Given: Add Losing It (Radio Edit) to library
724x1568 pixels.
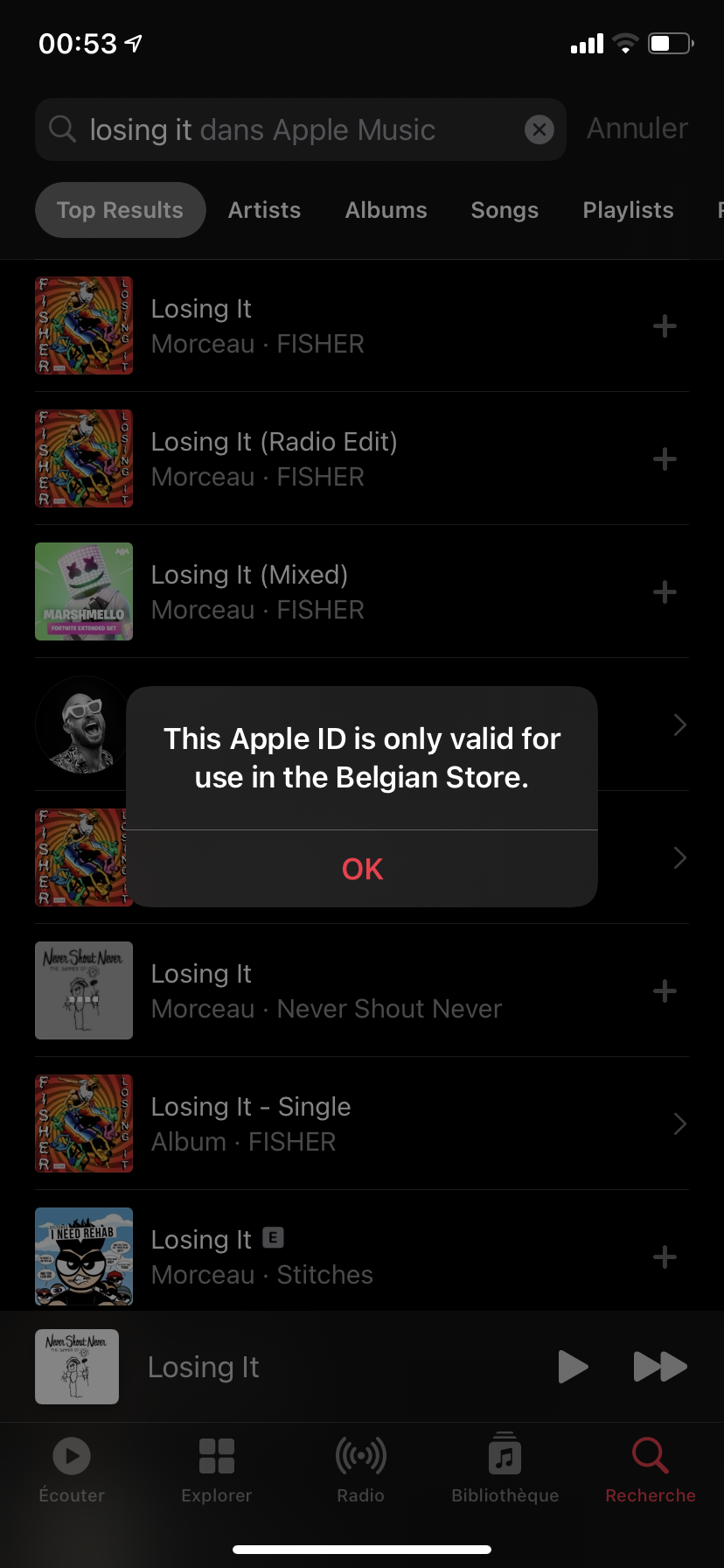Looking at the screenshot, I should [665, 459].
